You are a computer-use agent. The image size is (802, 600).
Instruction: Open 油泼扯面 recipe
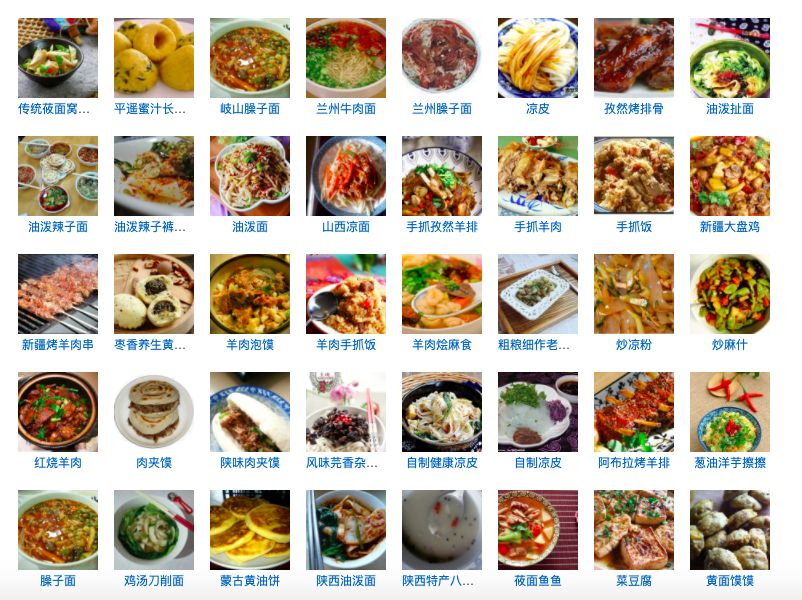tap(730, 58)
